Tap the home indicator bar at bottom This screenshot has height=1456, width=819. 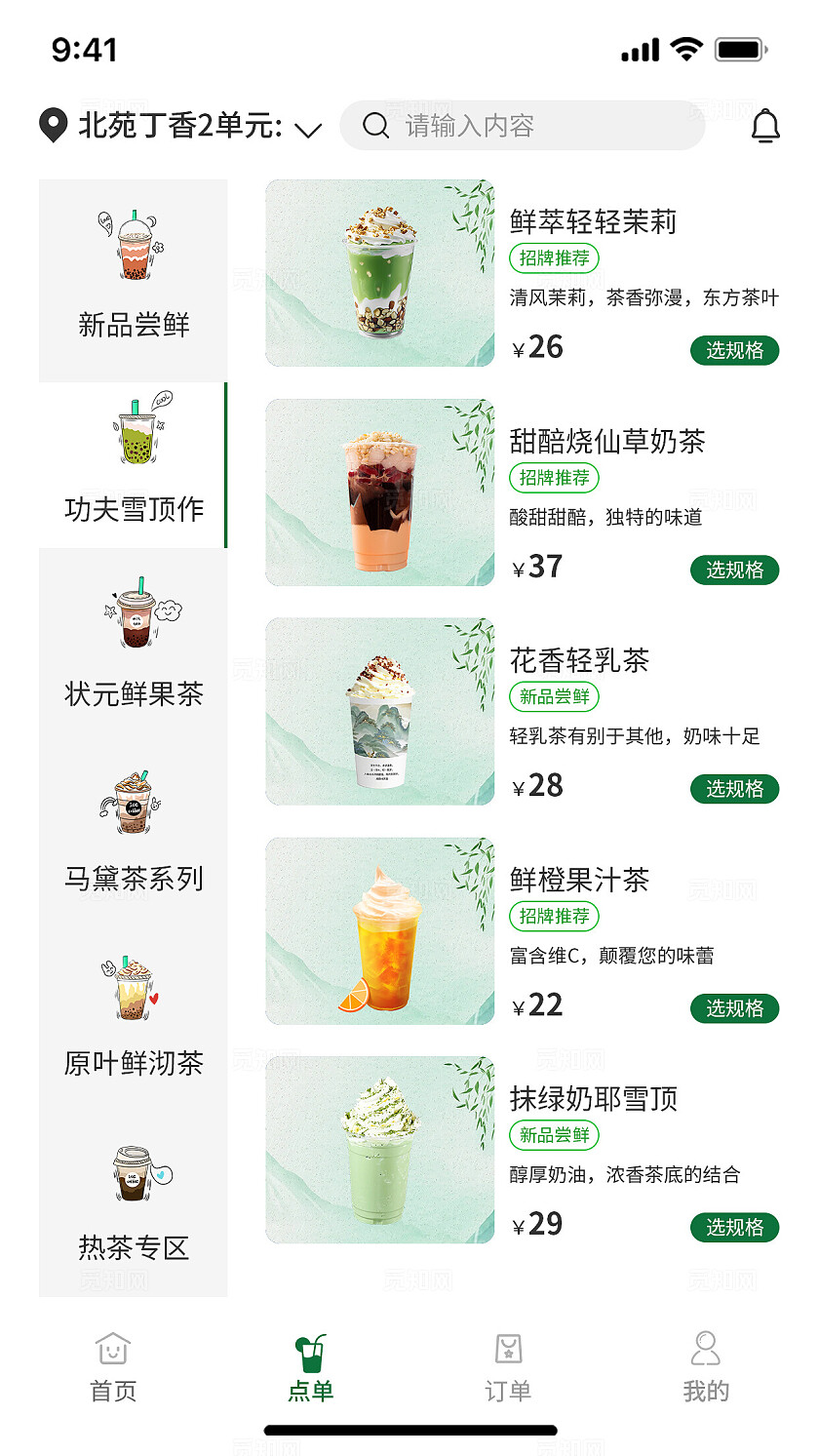coord(409,1430)
